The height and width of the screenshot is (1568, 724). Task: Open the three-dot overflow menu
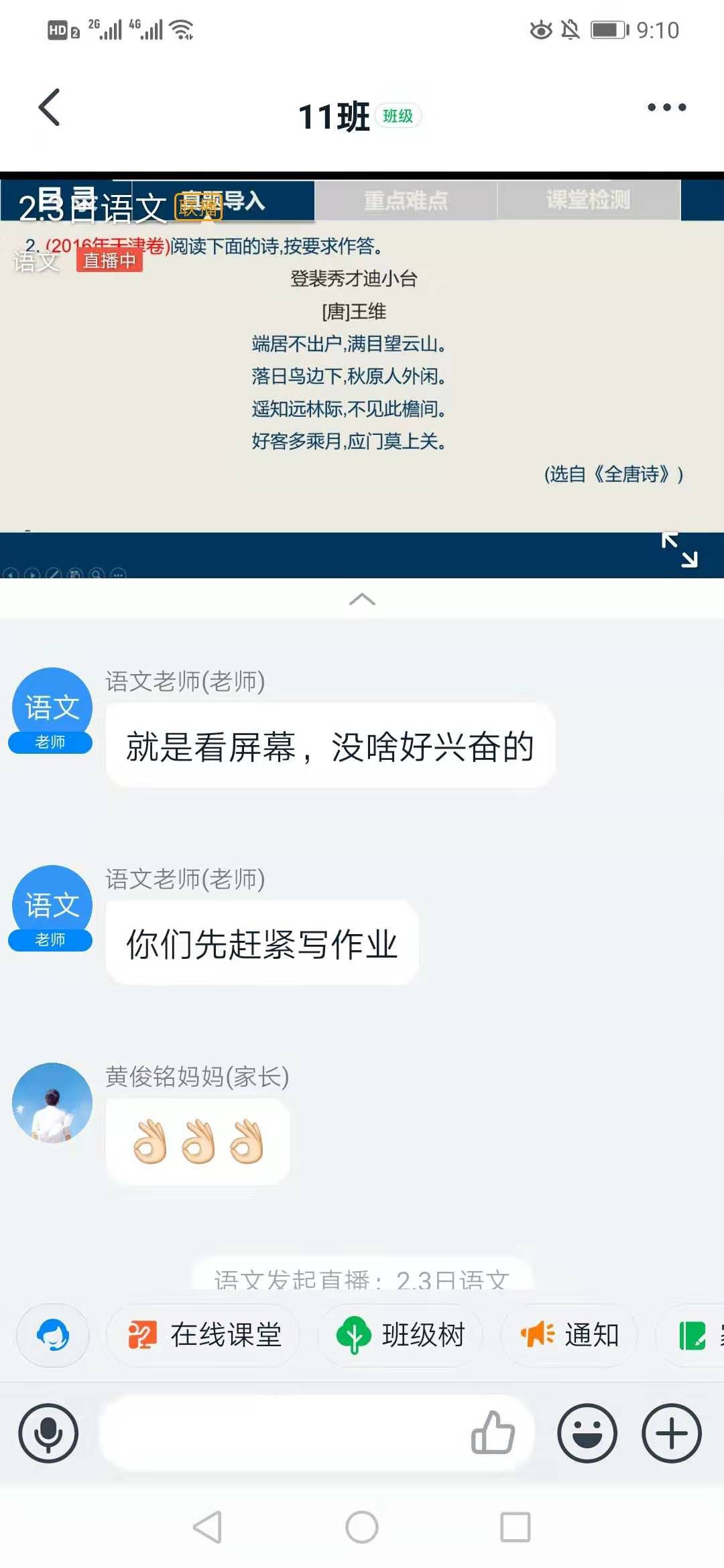click(666, 107)
